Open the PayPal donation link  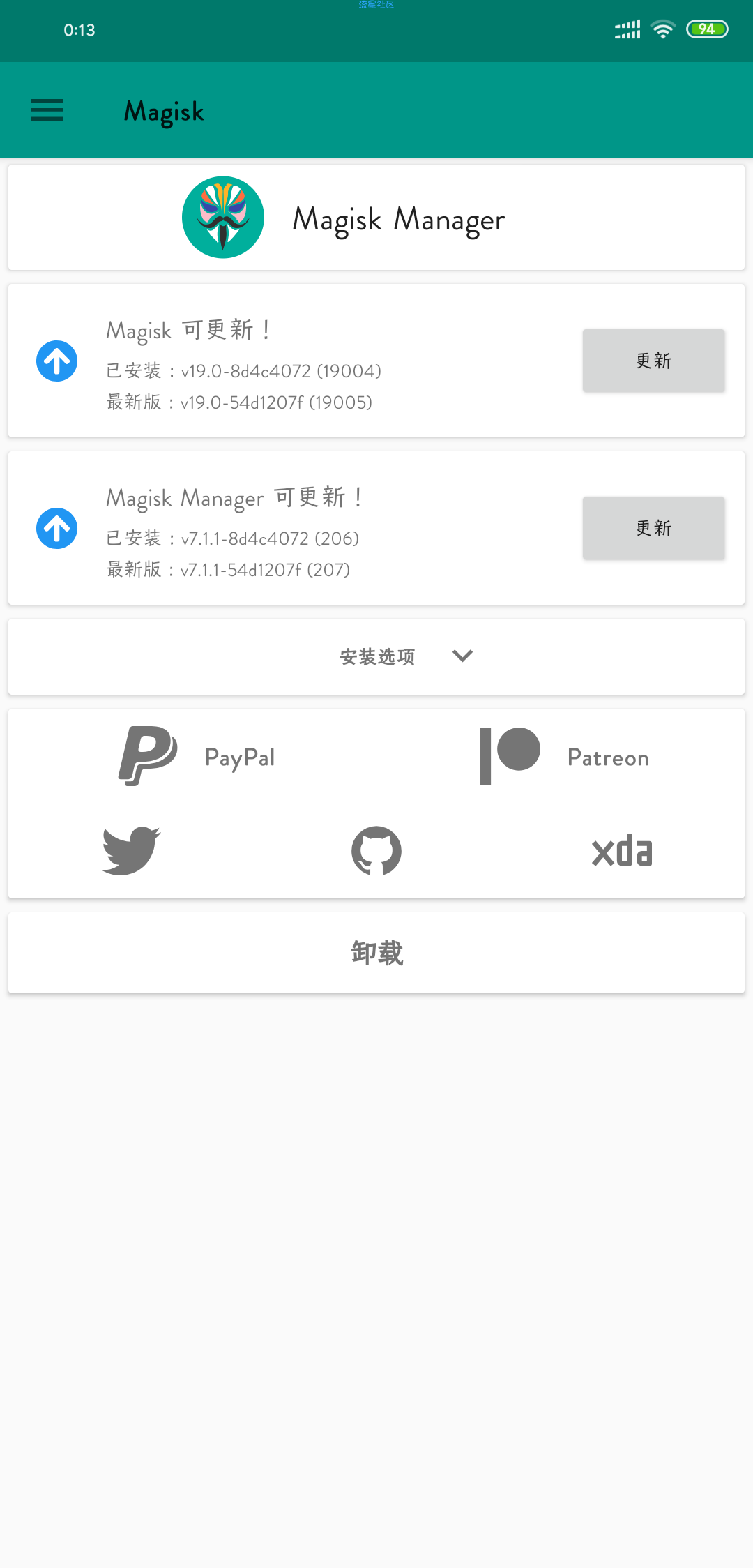click(197, 757)
